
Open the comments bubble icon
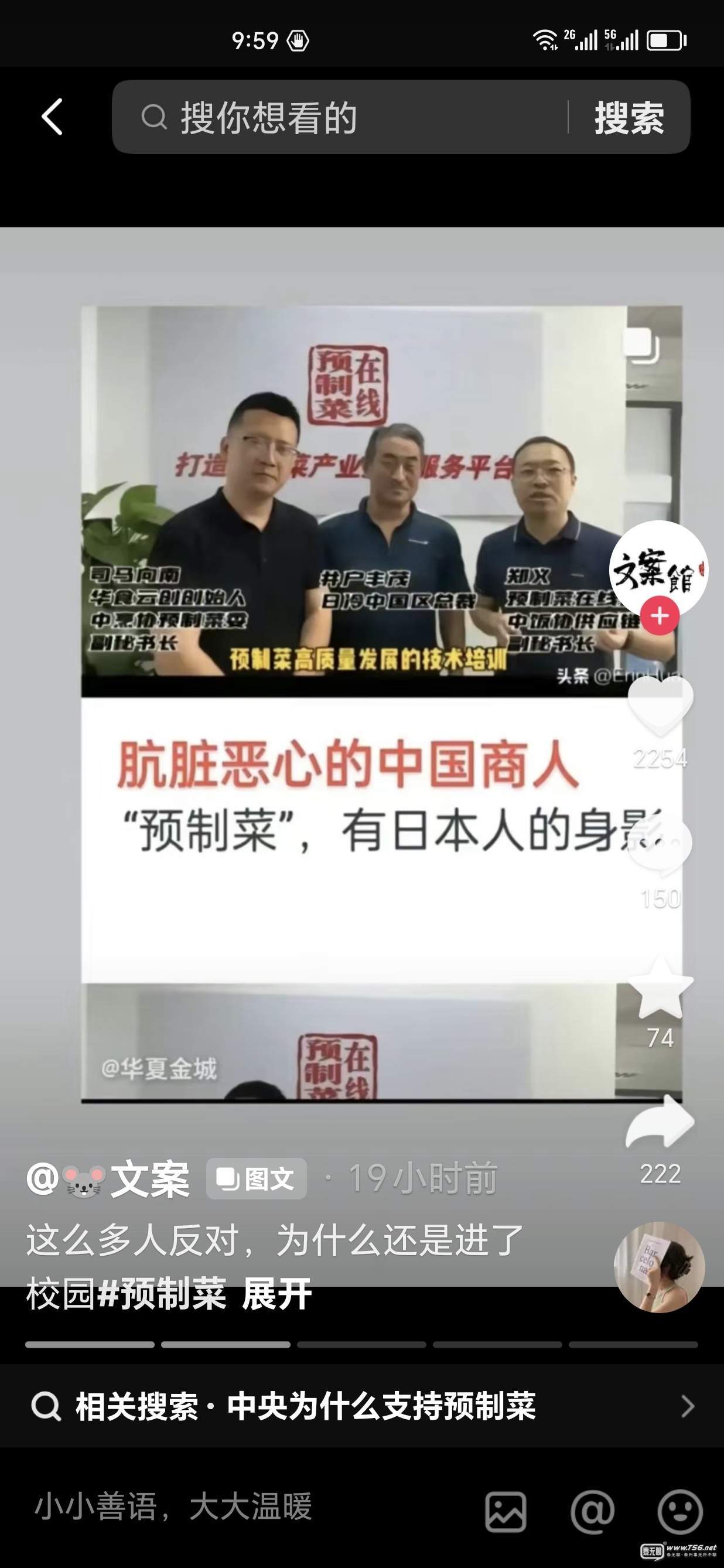tap(660, 846)
